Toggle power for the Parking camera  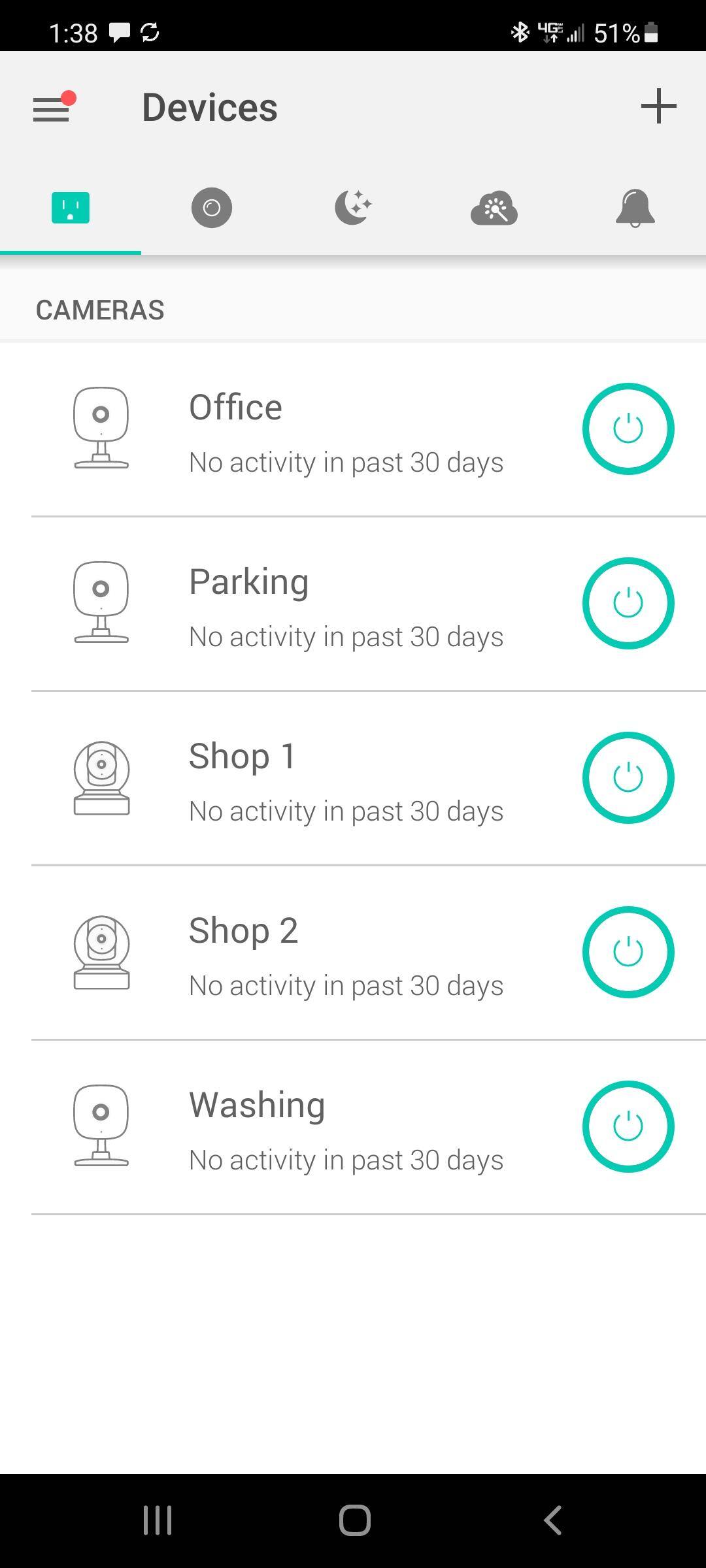628,603
